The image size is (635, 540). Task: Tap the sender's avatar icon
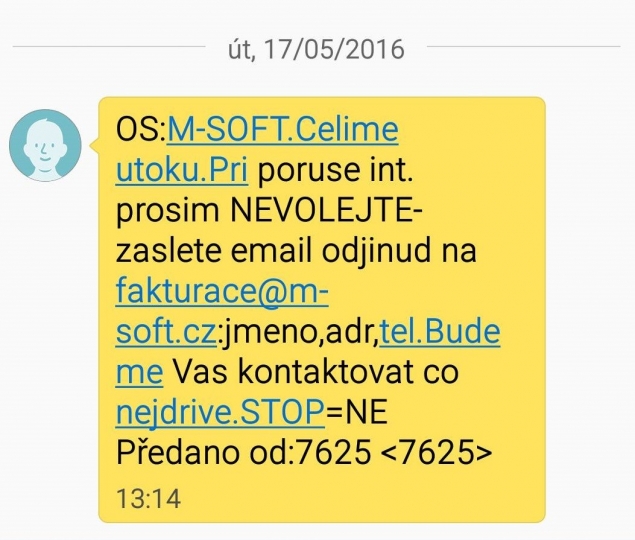click(44, 147)
